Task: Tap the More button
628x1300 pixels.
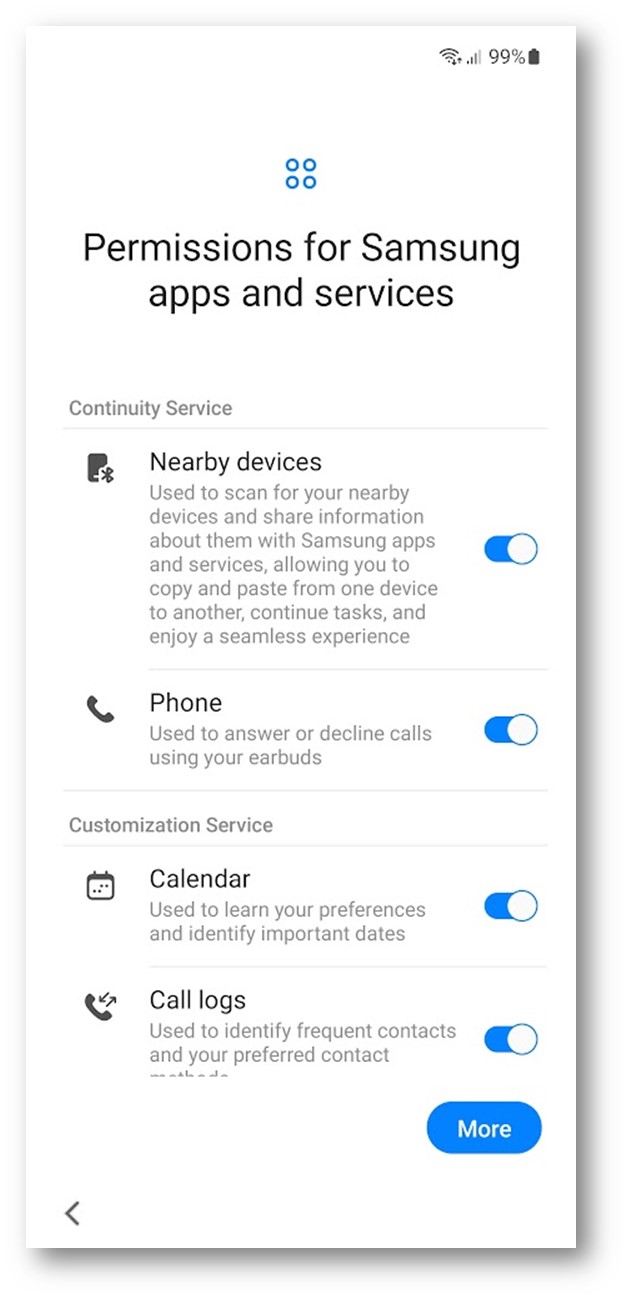Action: (484, 1128)
